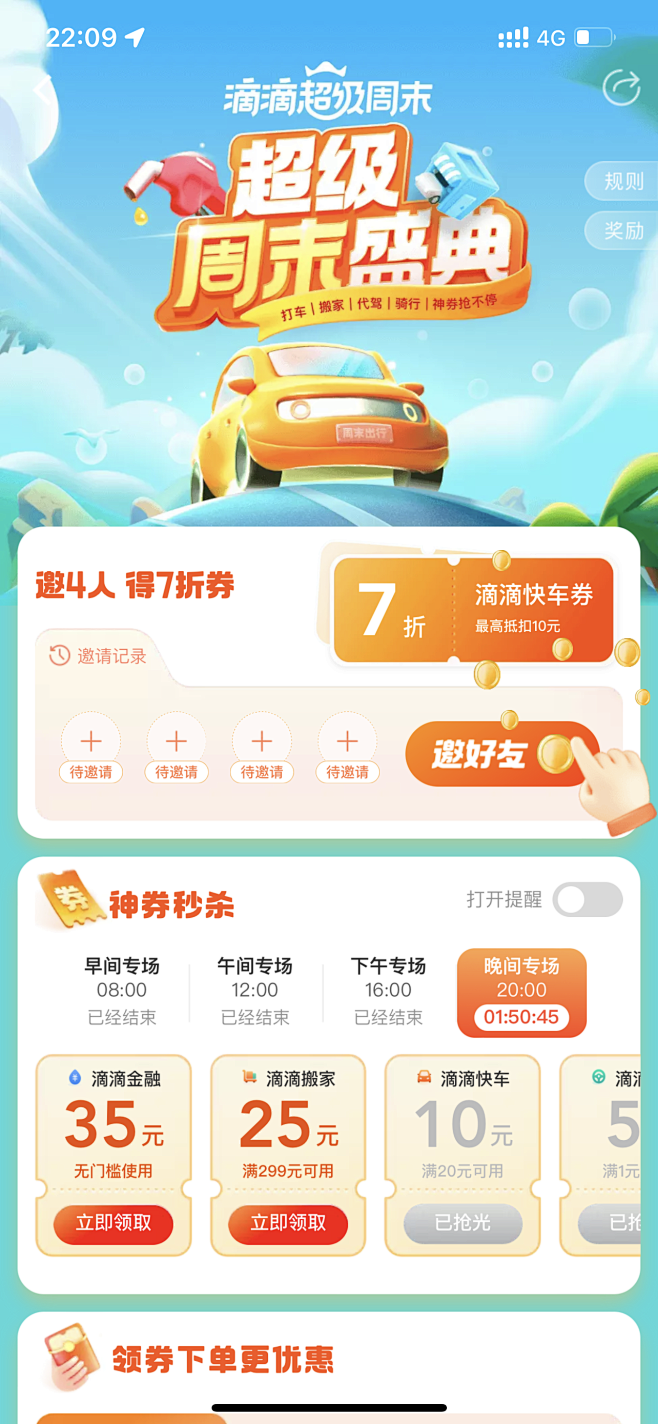Claim the 滴滴金融 35元 coupon
Screen dimensions: 658x1424
(113, 1224)
